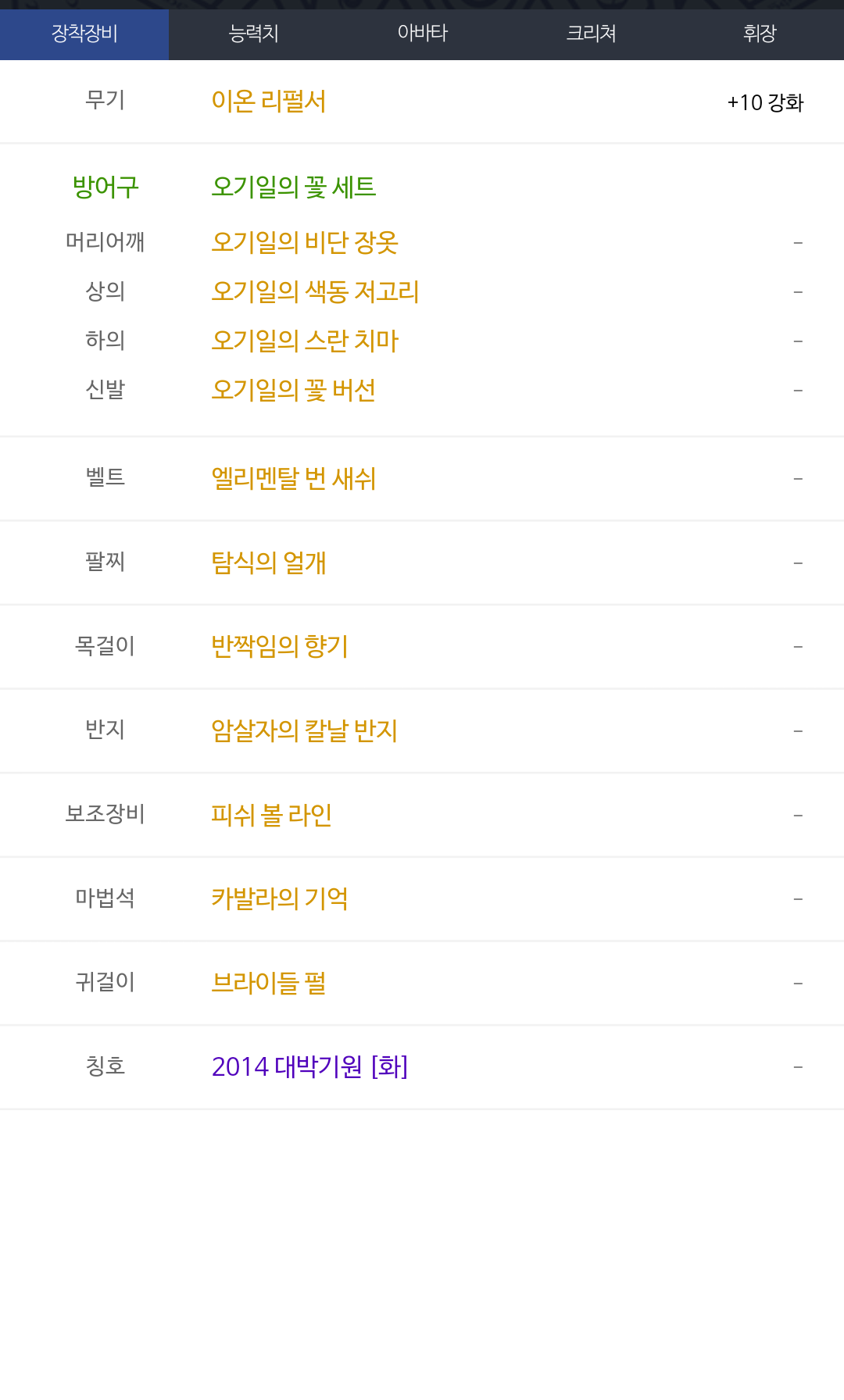Screen dimensions: 844x1400
Task: Go to the 휘장 tab
Action: tap(759, 34)
